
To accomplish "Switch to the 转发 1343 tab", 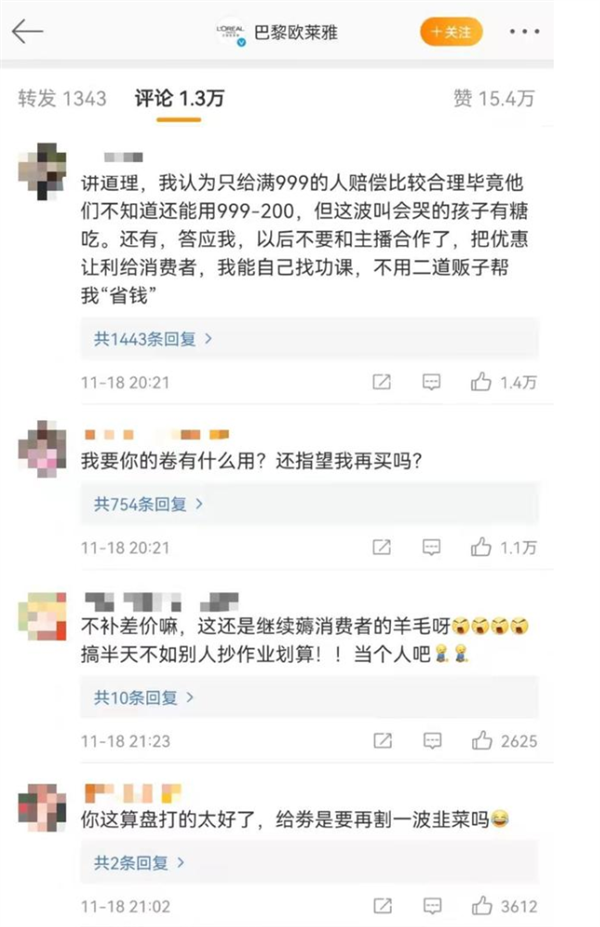I will click(x=62, y=98).
